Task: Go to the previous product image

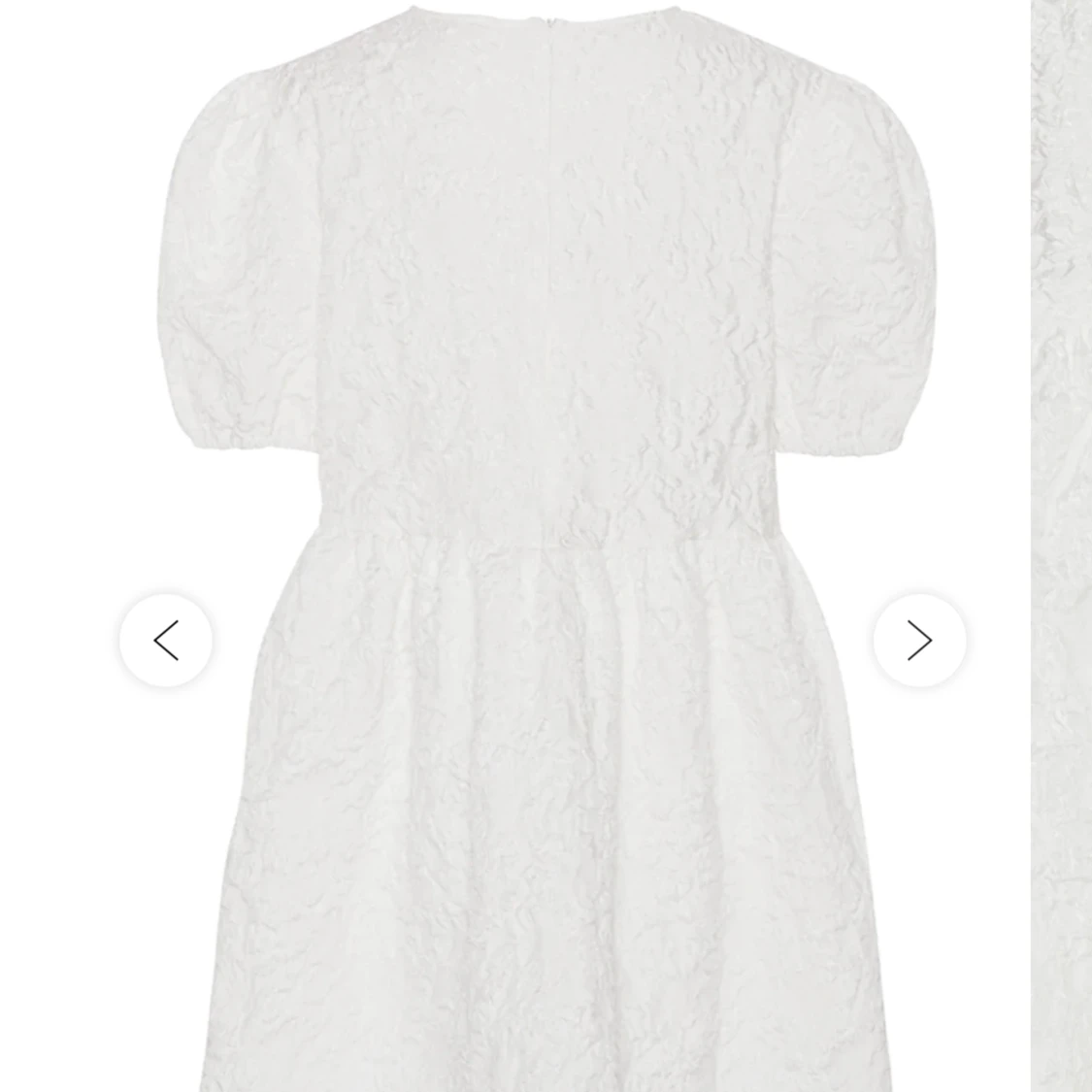Action: click(166, 641)
